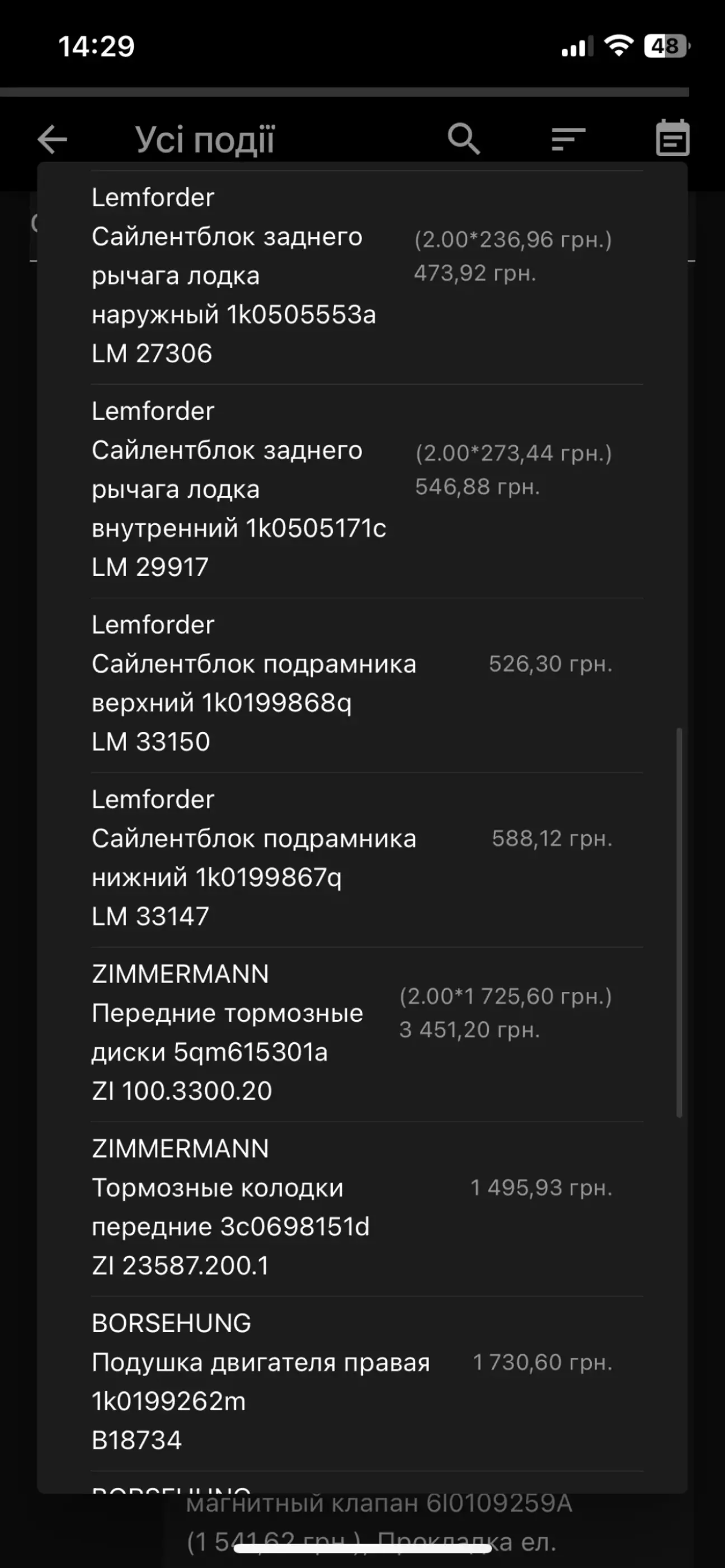Open search in Усі події
This screenshot has width=725, height=1568.
click(464, 139)
